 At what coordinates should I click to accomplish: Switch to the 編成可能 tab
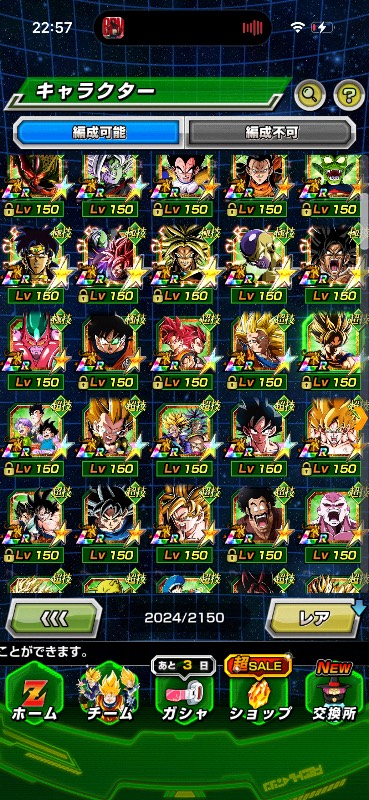tap(99, 133)
